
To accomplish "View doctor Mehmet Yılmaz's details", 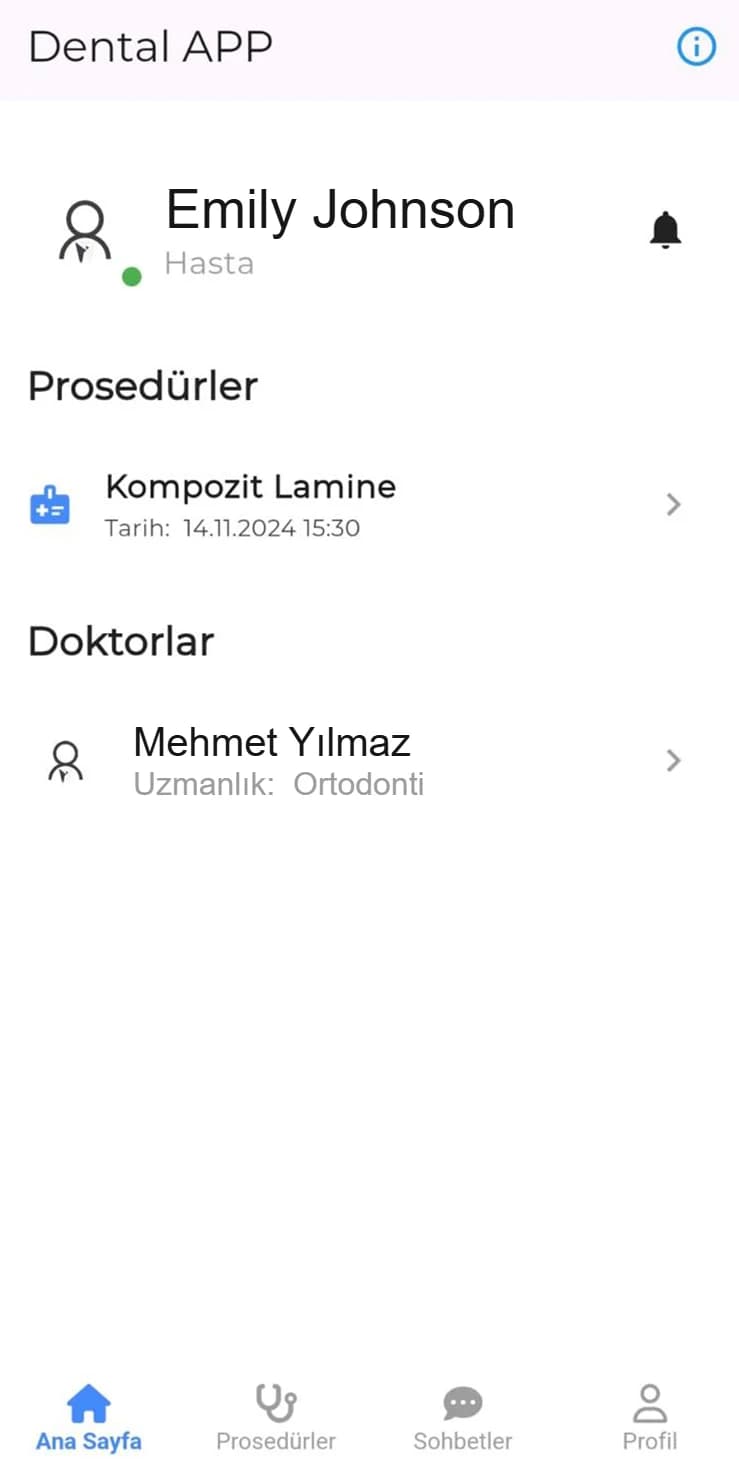I will click(369, 761).
